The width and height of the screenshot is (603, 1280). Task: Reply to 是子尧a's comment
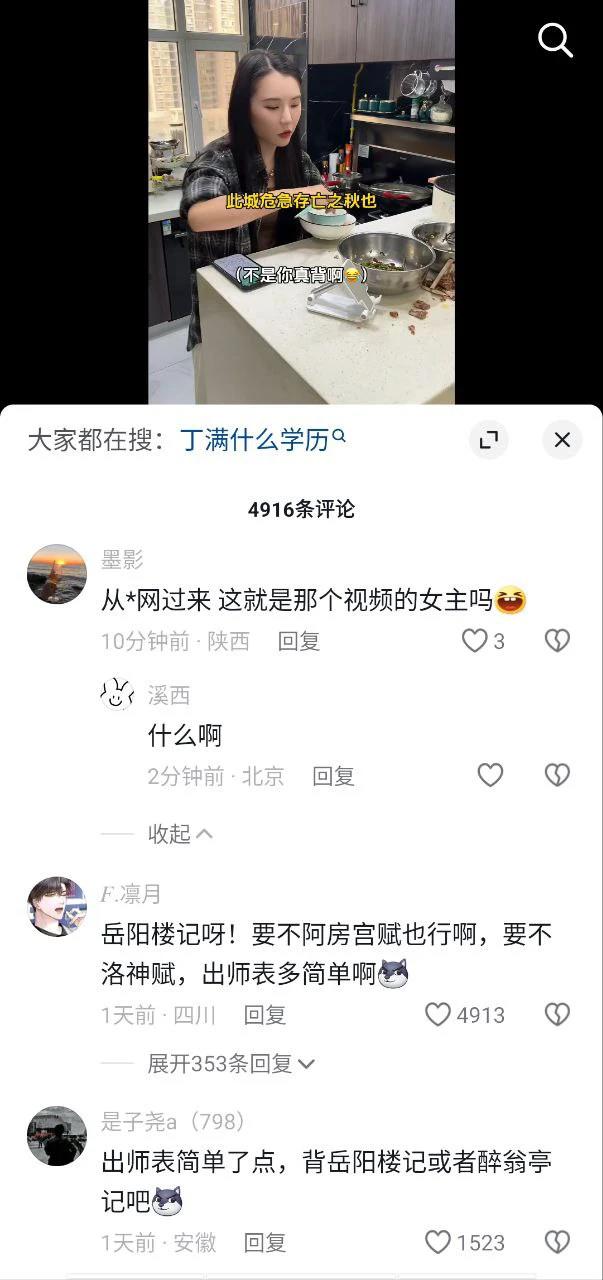pyautogui.click(x=265, y=1243)
